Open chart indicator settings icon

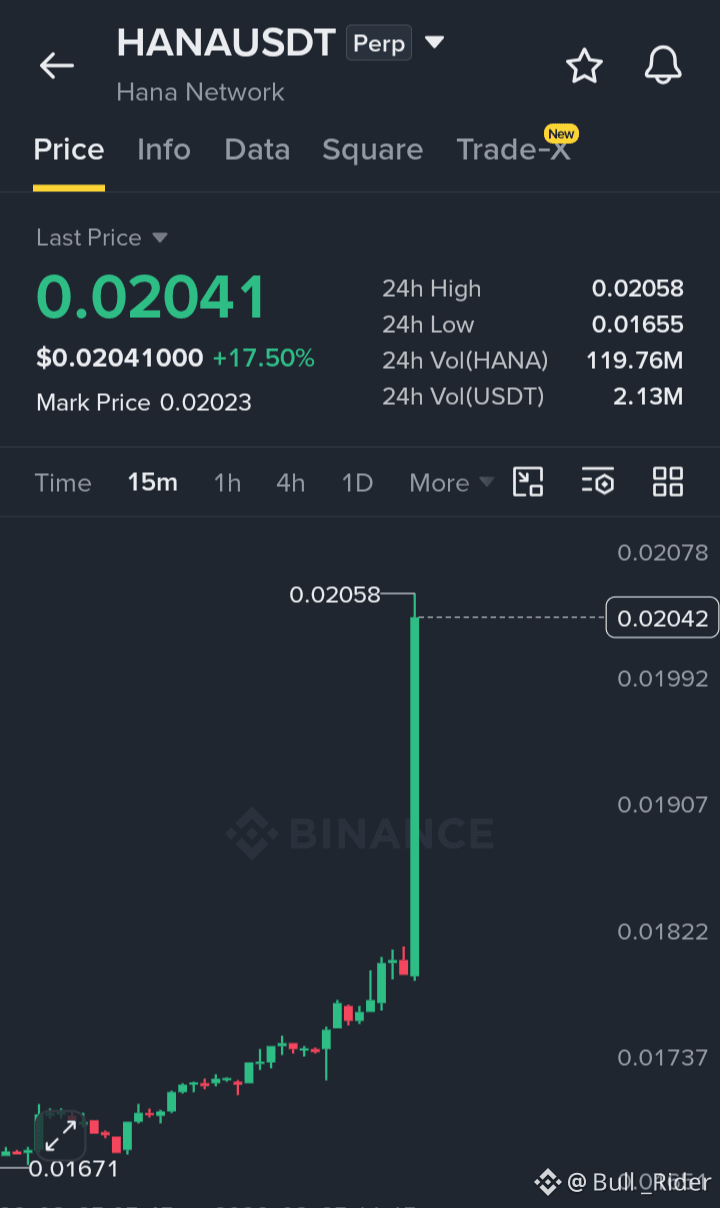pyautogui.click(x=598, y=482)
